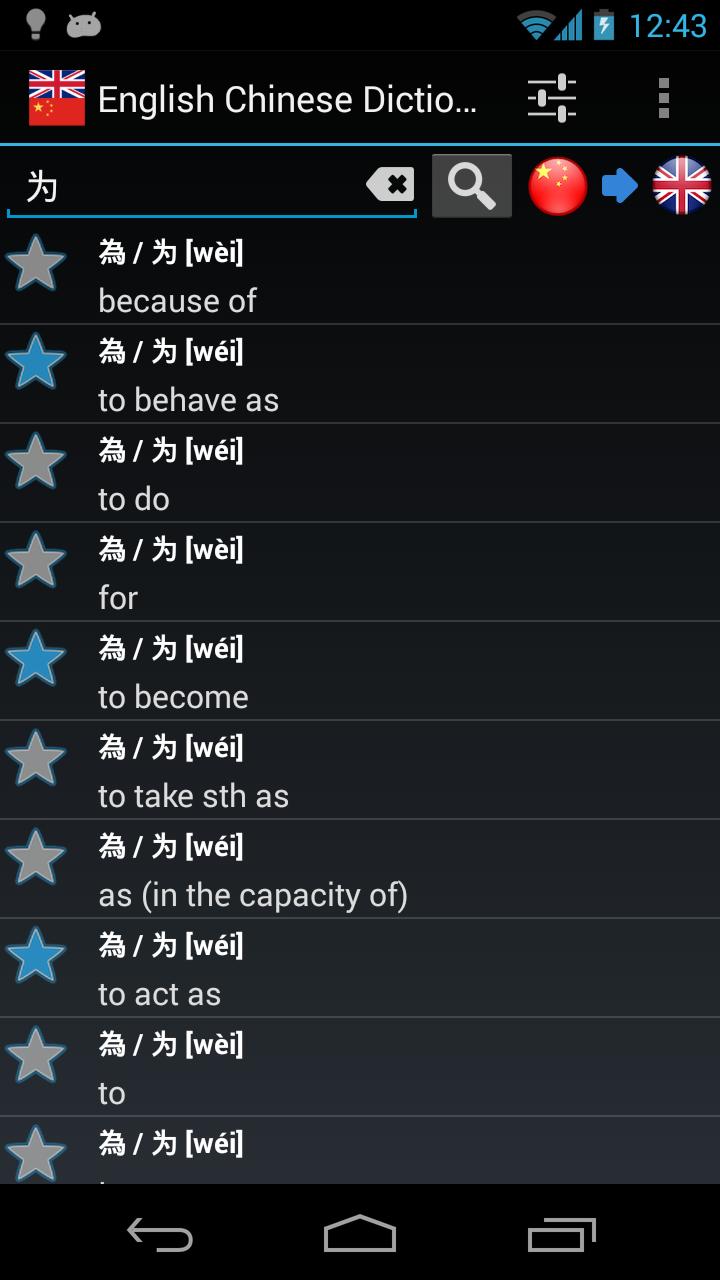The width and height of the screenshot is (720, 1280).
Task: Focus the search input field
Action: click(x=190, y=186)
